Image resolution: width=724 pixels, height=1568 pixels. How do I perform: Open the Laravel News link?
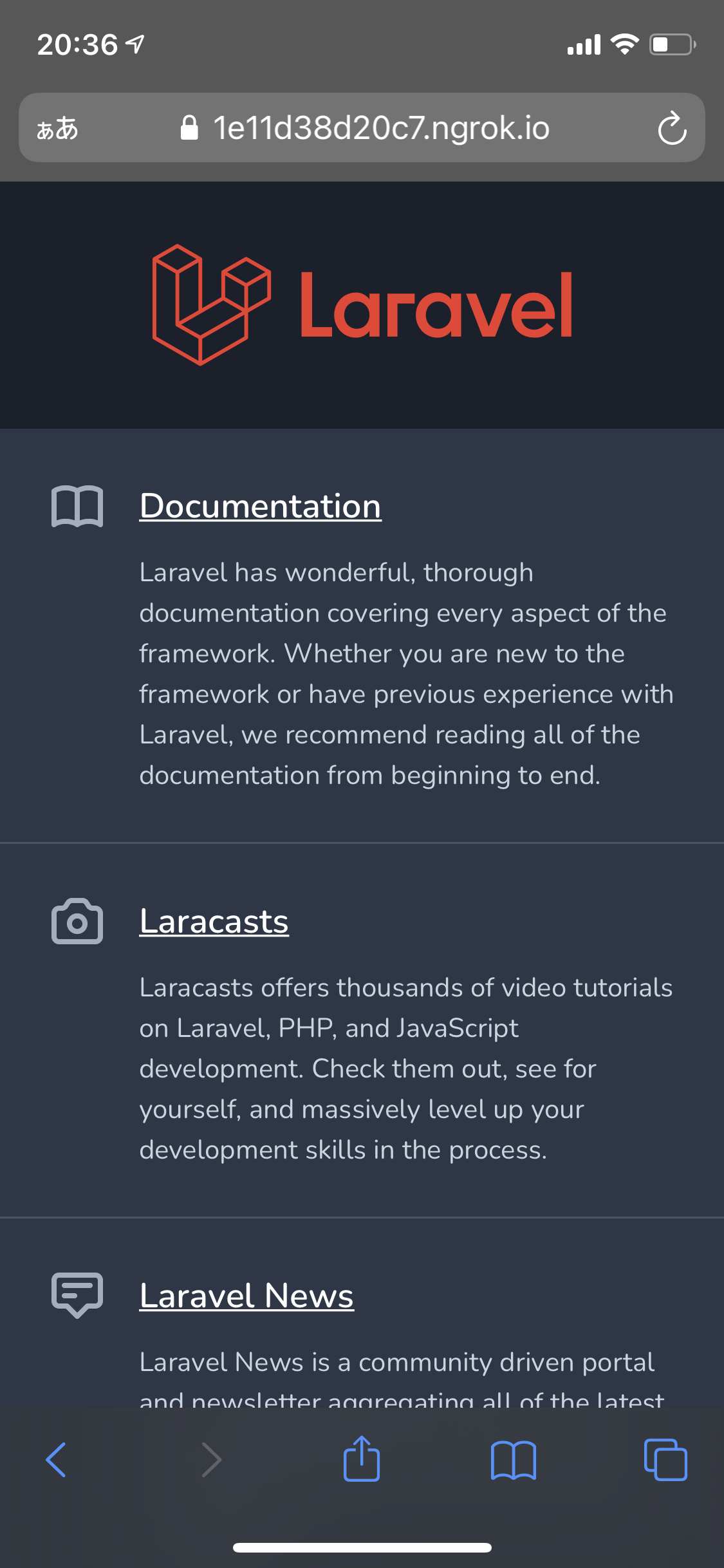246,1295
